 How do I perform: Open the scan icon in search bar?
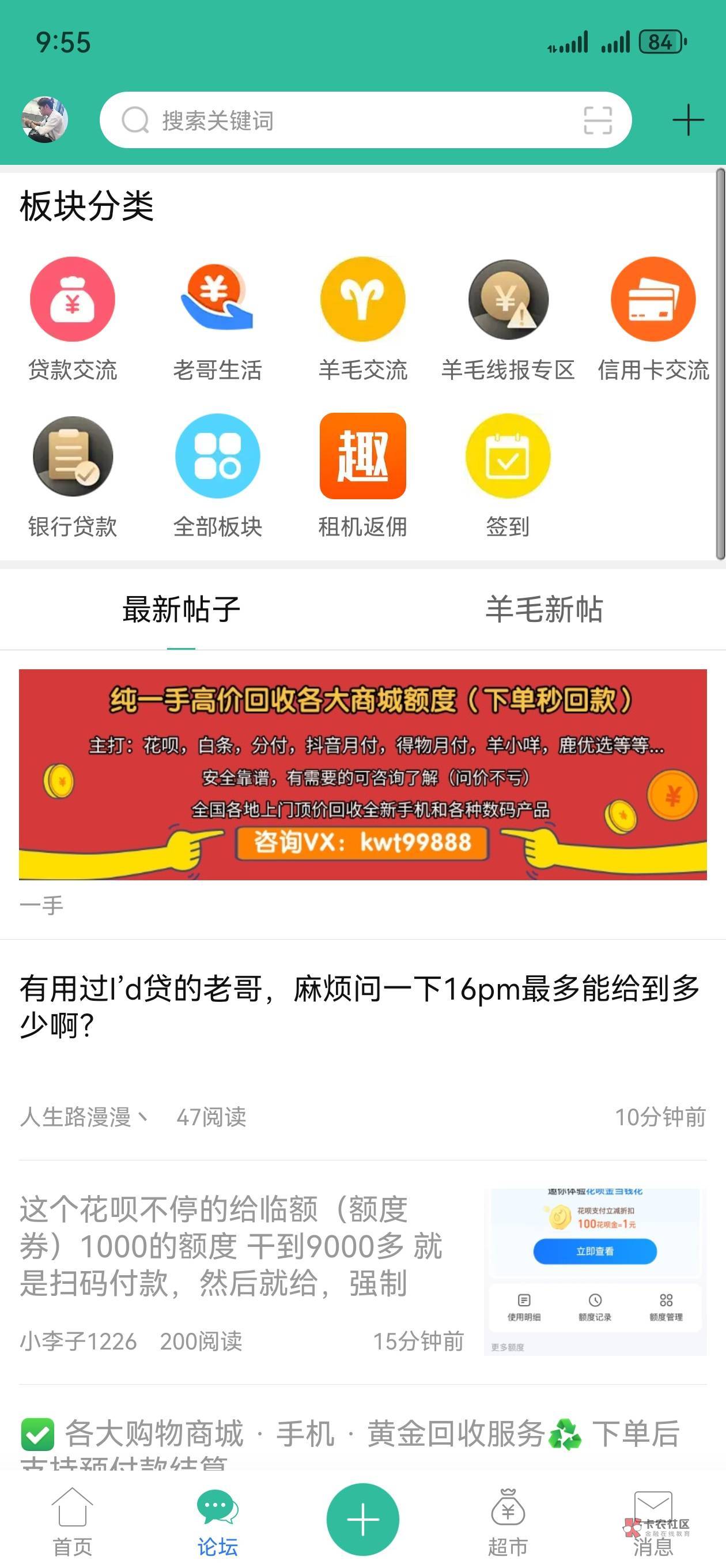click(x=598, y=120)
